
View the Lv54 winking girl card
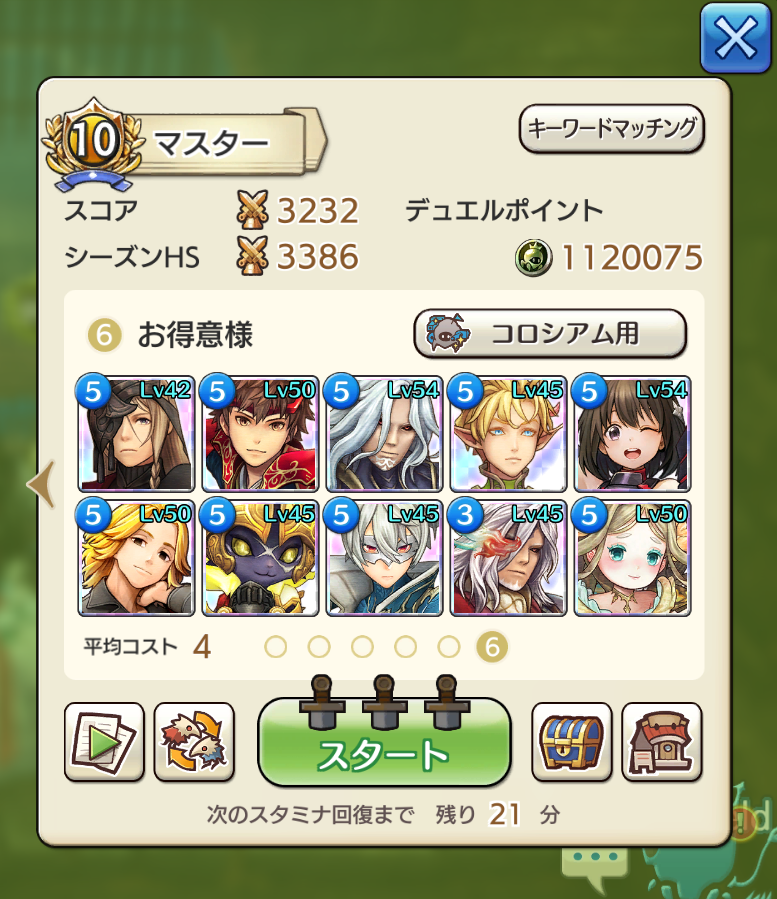[632, 434]
